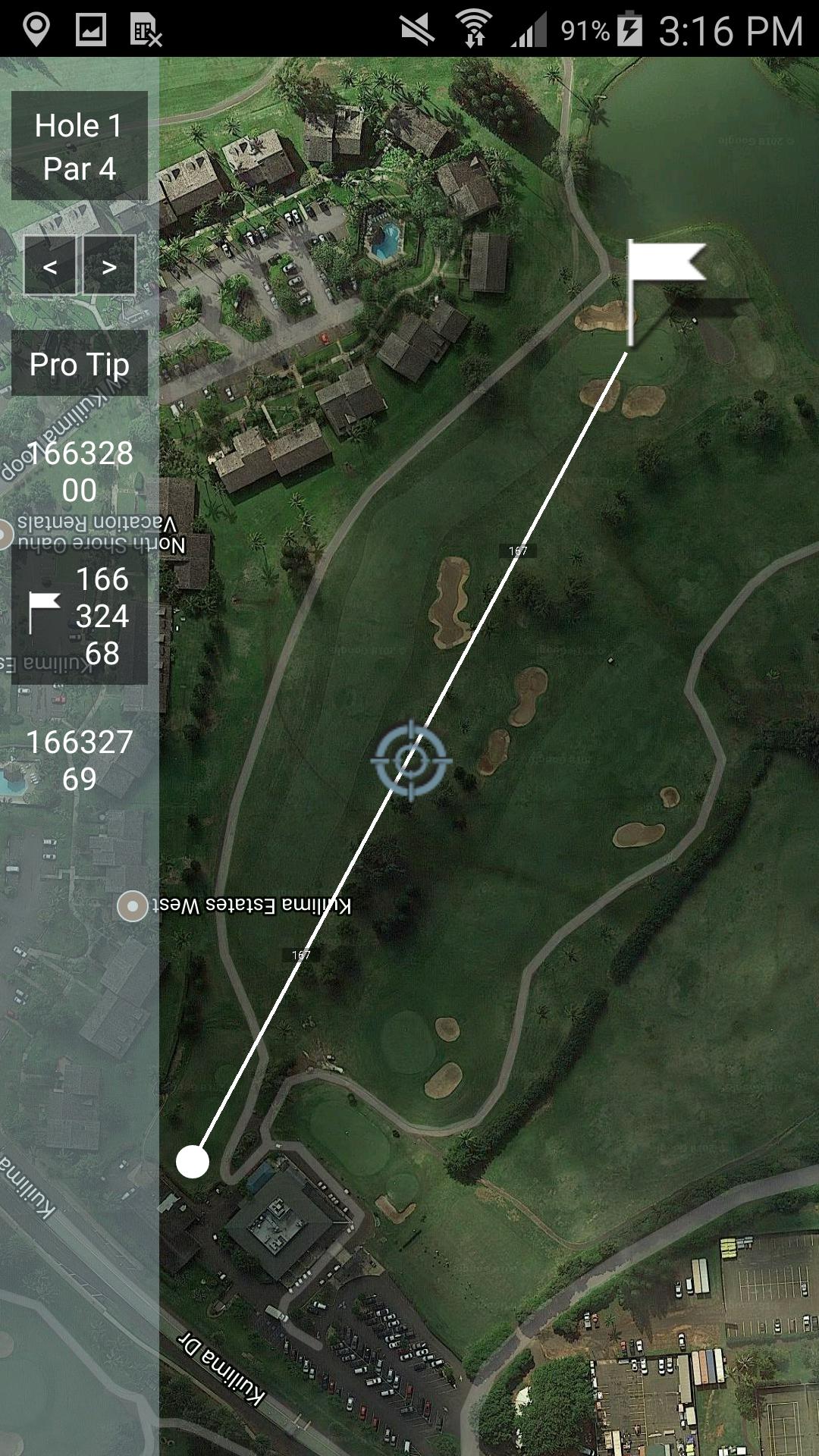Advance to the next hole with the > arrow

108,267
